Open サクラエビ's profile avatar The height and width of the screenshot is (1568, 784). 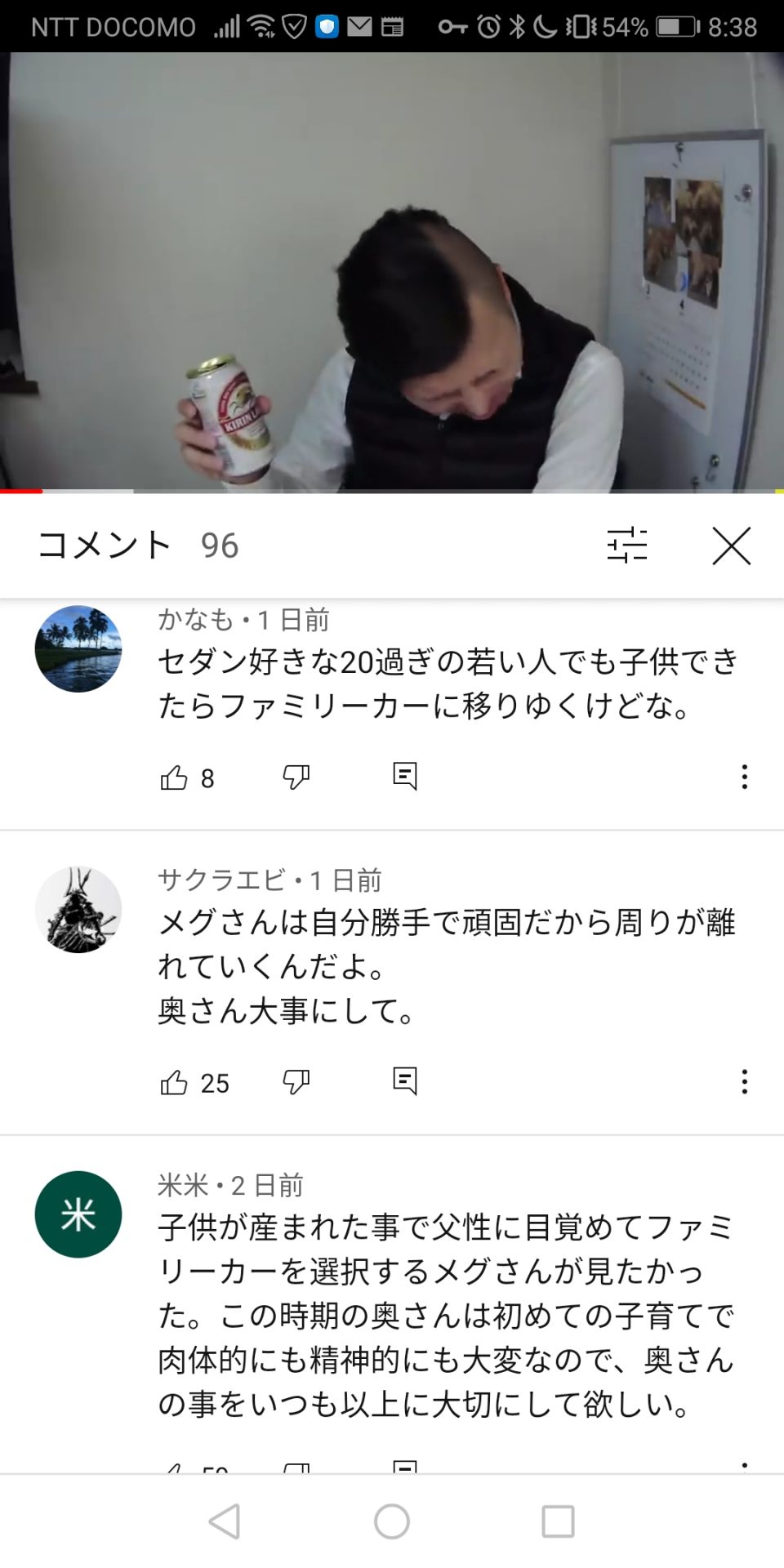click(x=78, y=910)
